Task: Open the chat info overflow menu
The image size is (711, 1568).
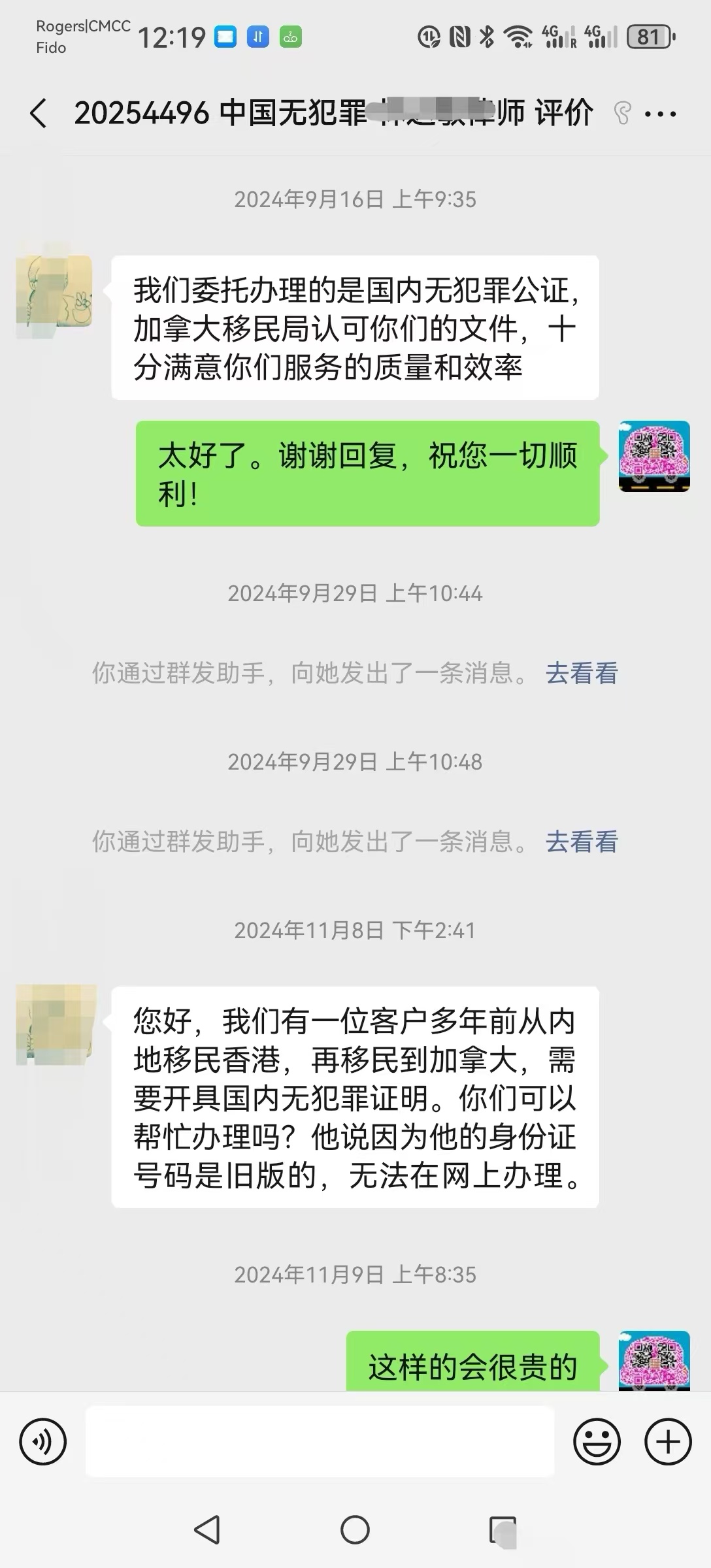Action: (660, 114)
